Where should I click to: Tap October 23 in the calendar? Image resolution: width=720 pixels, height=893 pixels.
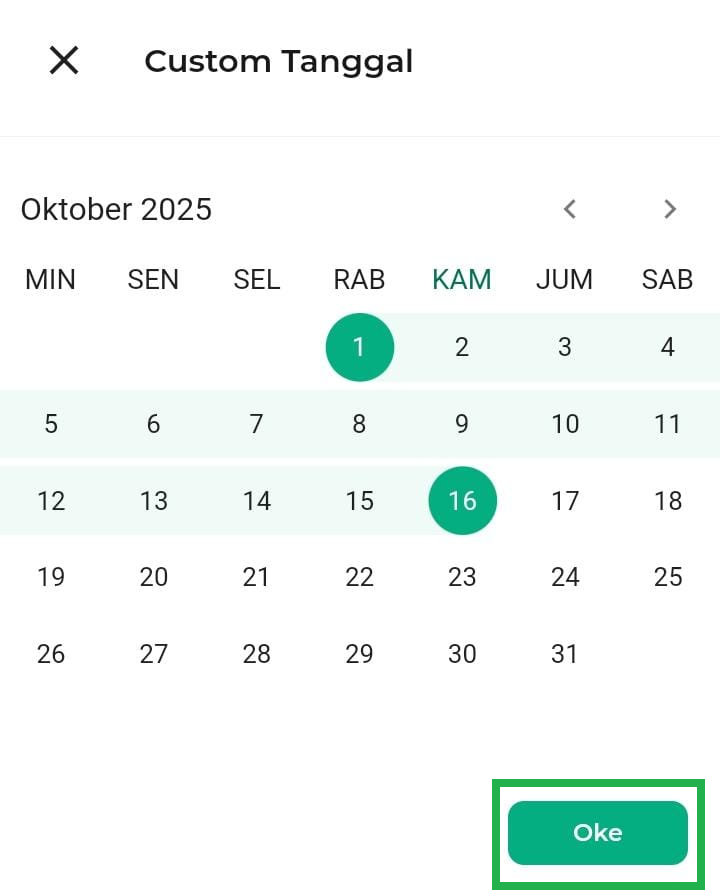(462, 577)
